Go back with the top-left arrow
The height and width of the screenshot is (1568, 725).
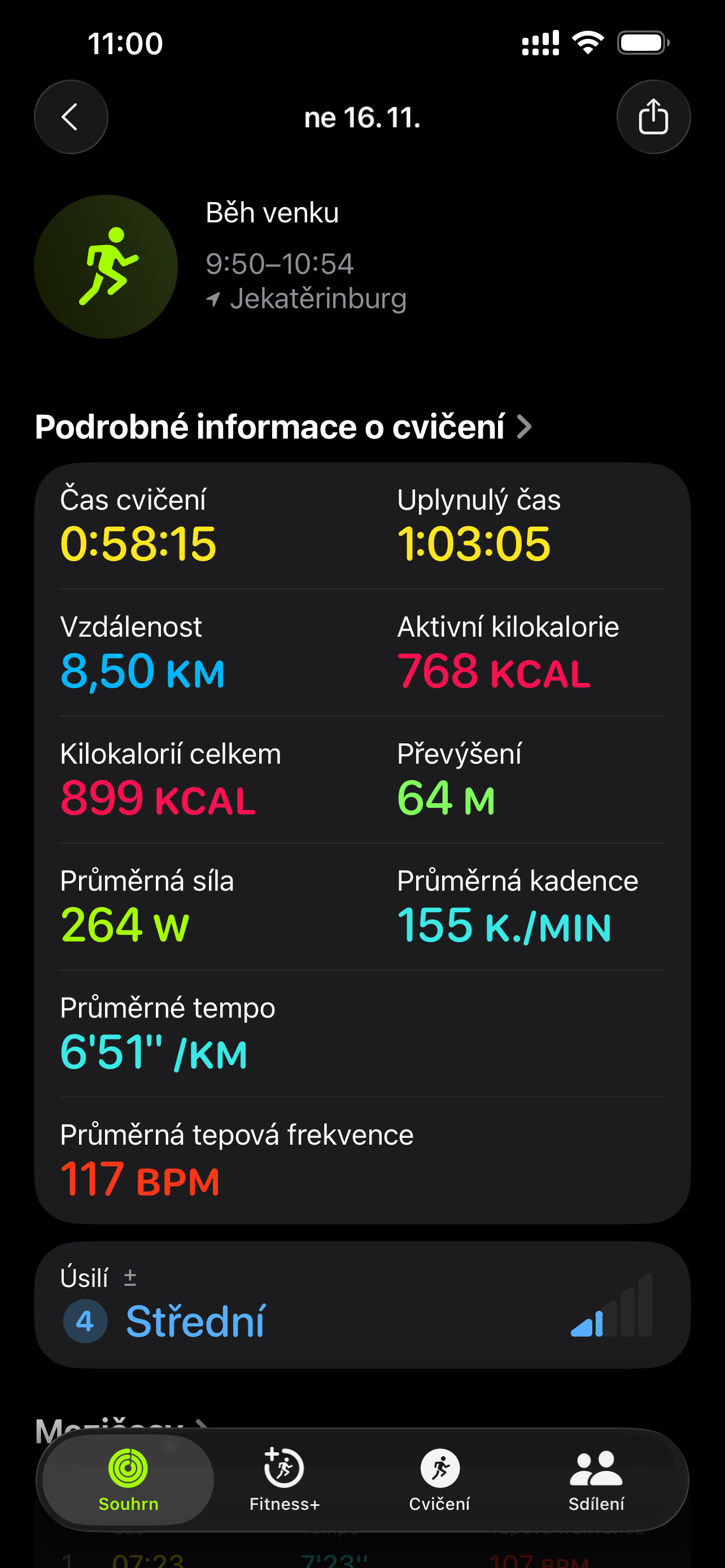coord(71,117)
